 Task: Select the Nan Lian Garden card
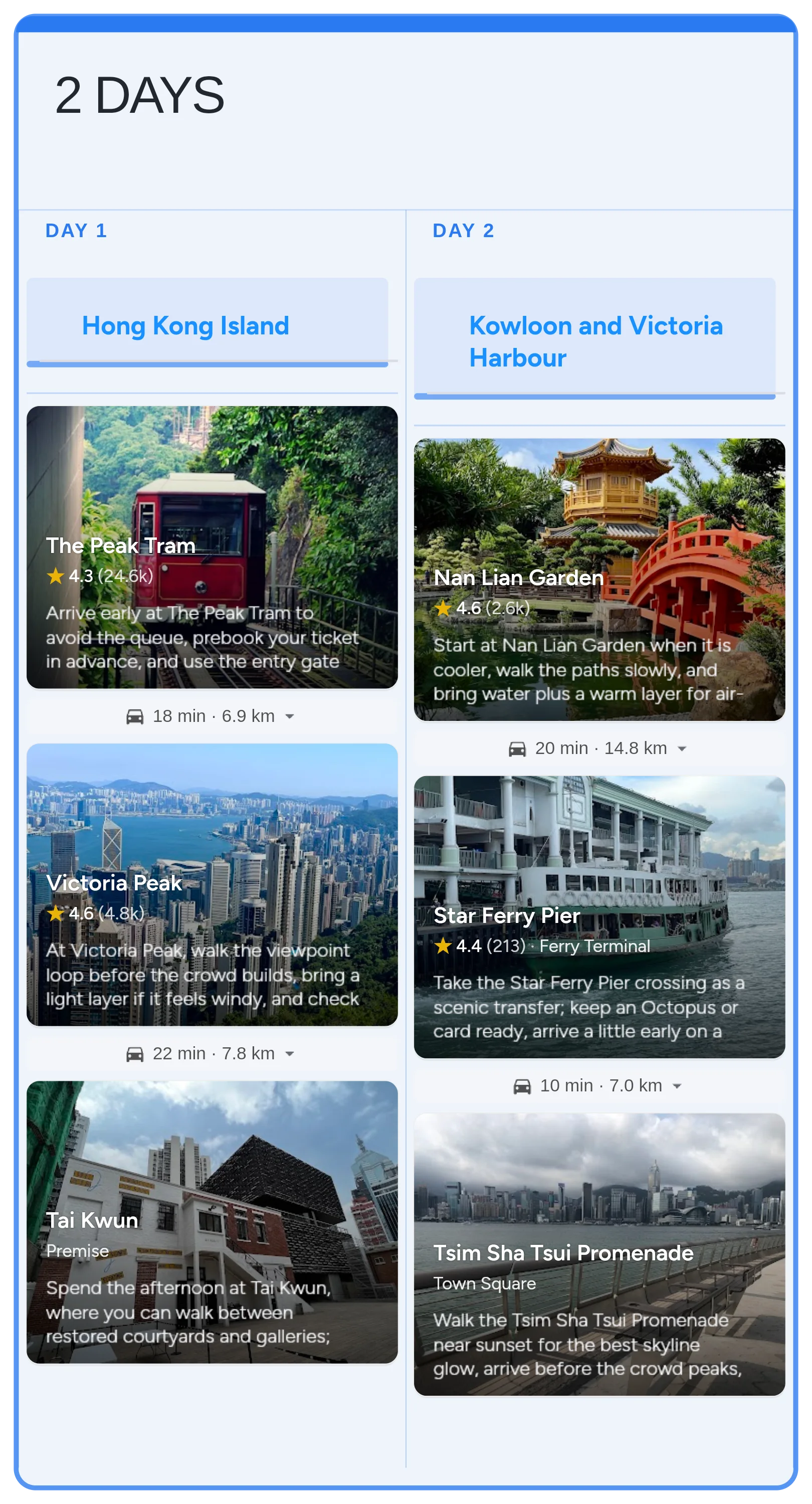599,579
